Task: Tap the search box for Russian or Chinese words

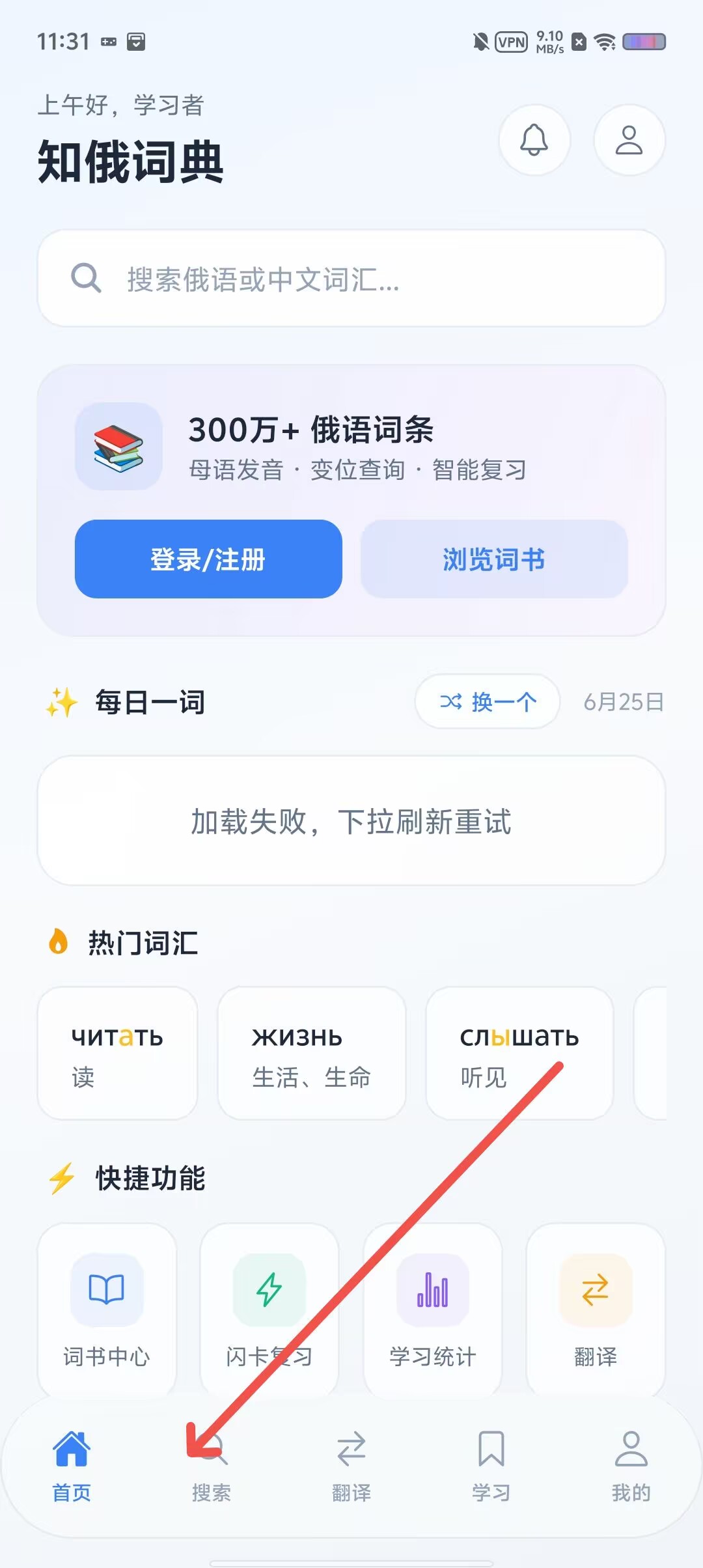Action: click(x=351, y=279)
